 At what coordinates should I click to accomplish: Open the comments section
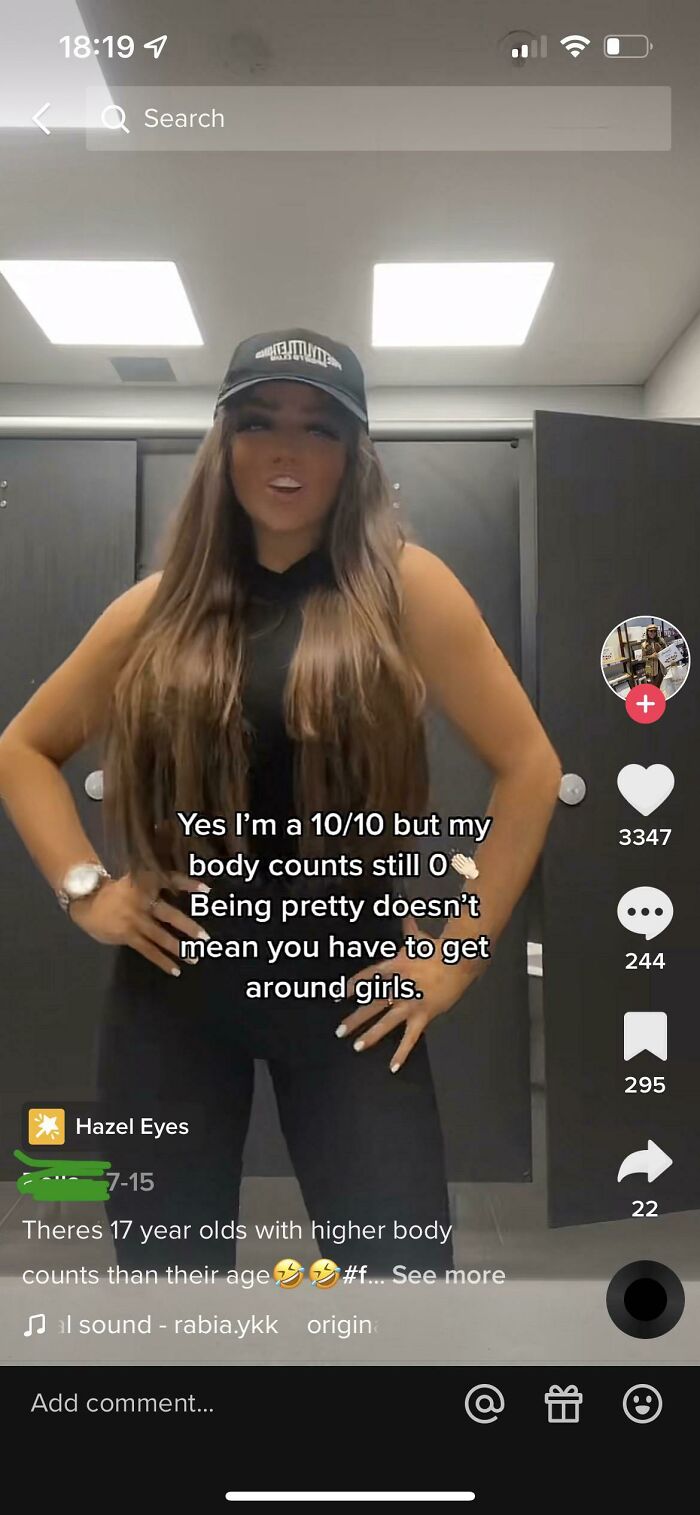[645, 913]
